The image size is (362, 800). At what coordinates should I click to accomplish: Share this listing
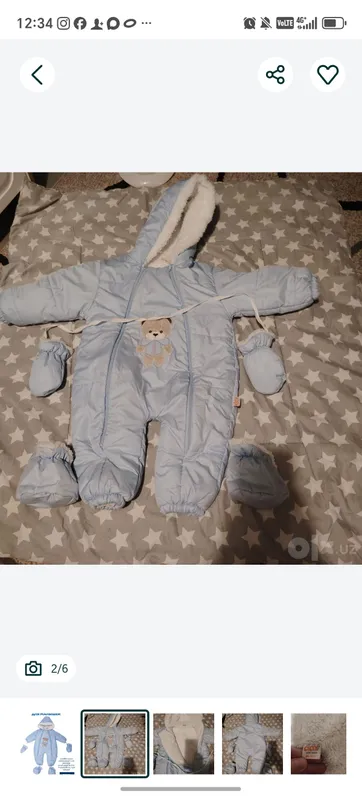click(x=275, y=75)
